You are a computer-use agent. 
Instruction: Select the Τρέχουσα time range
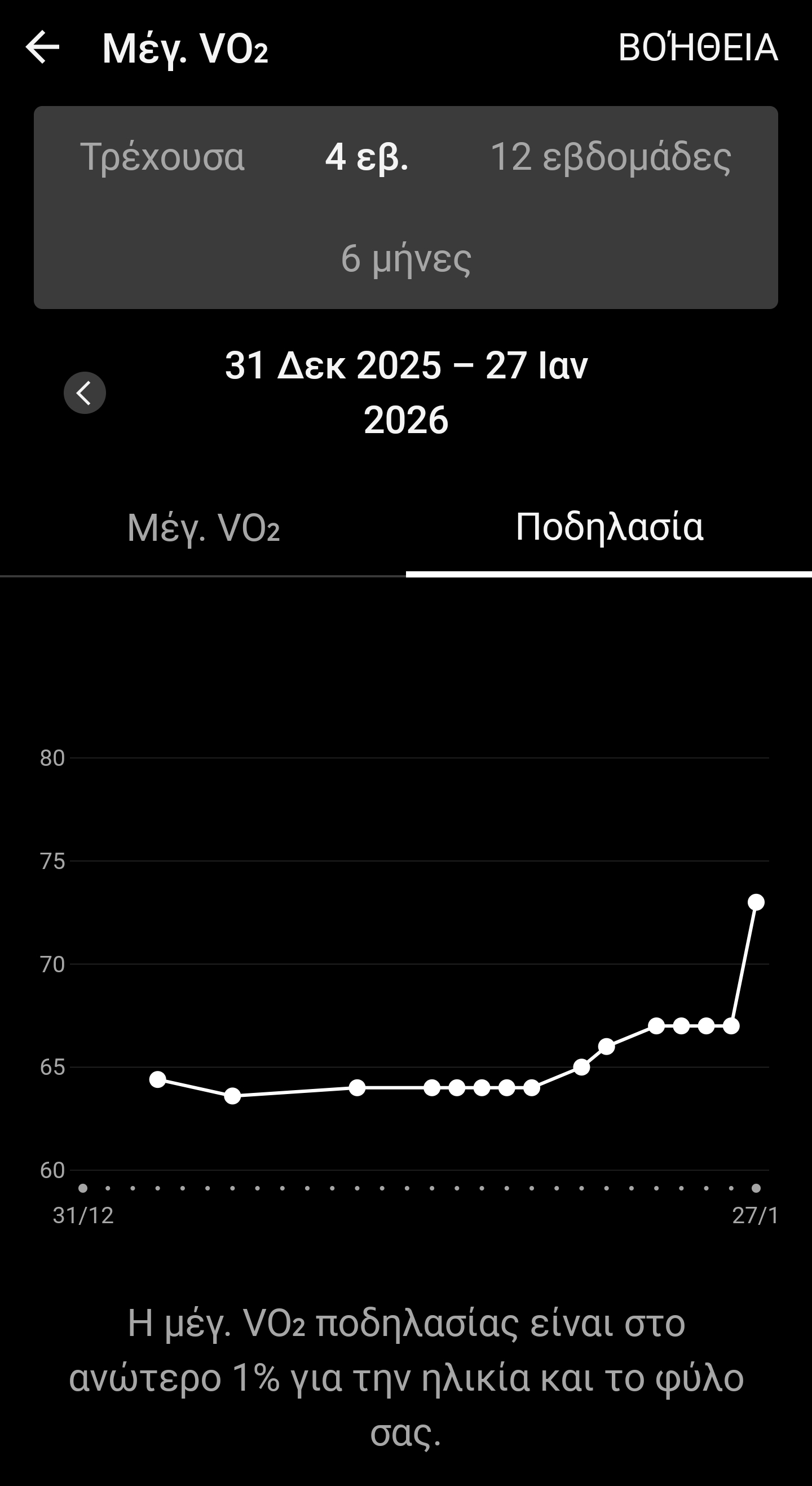(x=162, y=157)
